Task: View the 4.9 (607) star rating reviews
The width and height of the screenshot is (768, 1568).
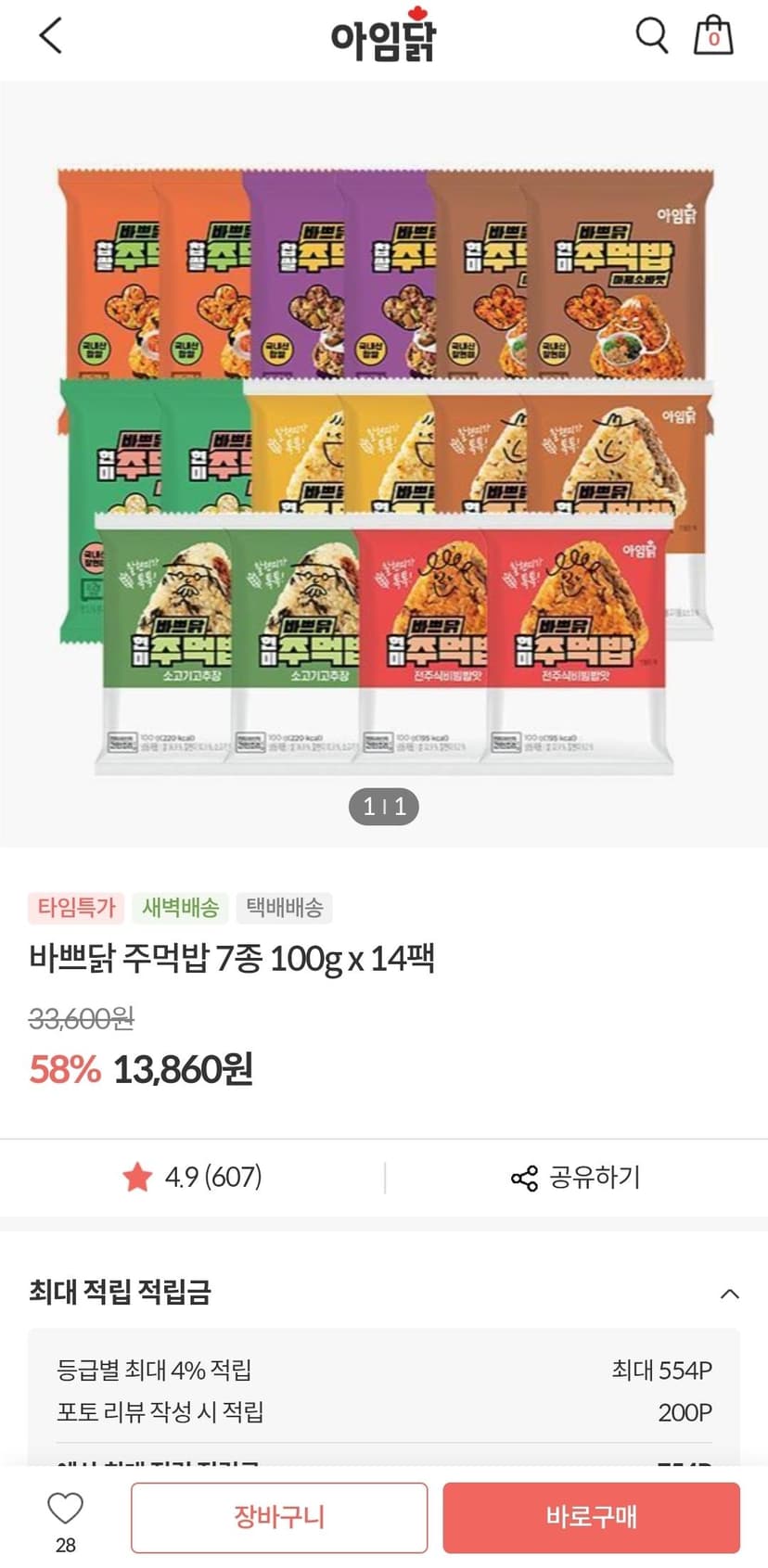Action: 192,1177
